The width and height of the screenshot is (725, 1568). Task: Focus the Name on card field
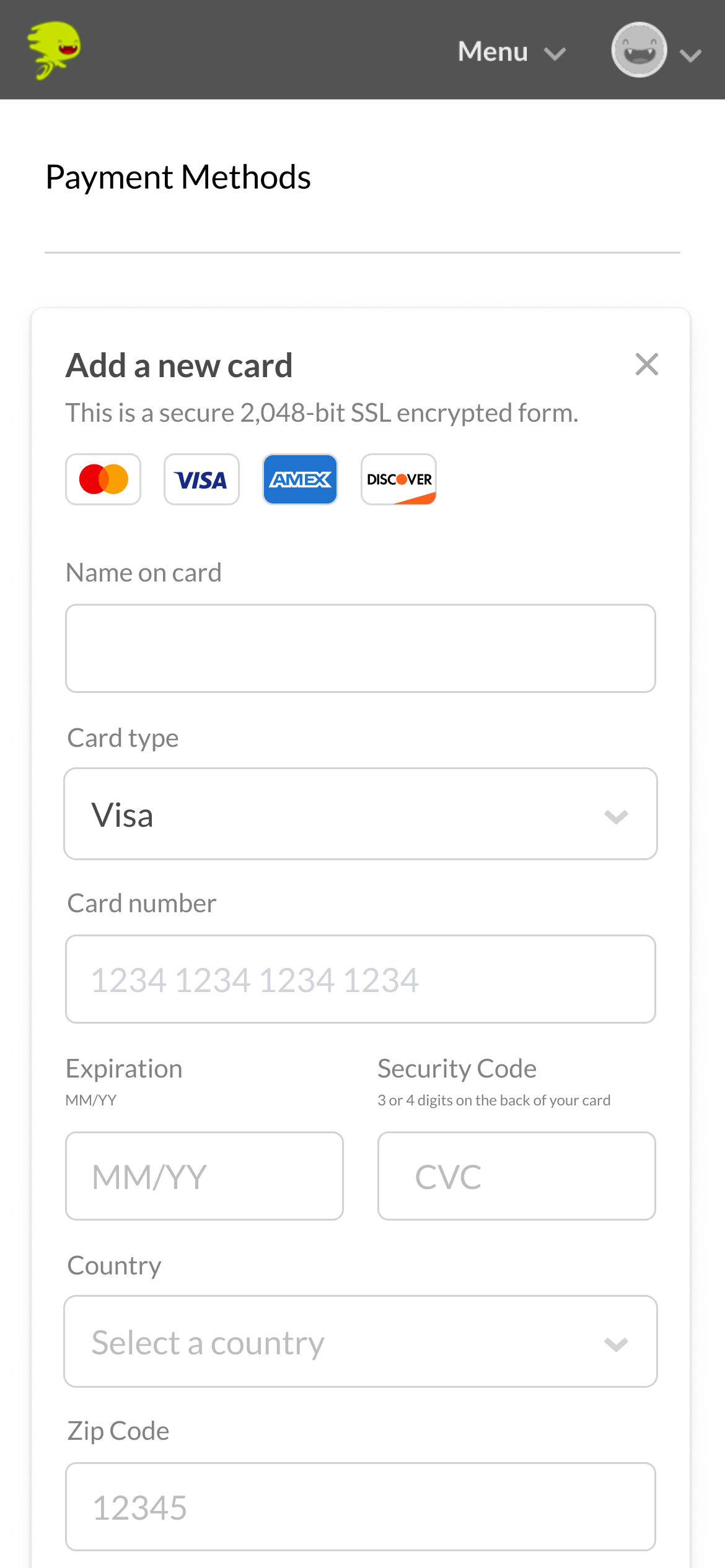coord(360,648)
